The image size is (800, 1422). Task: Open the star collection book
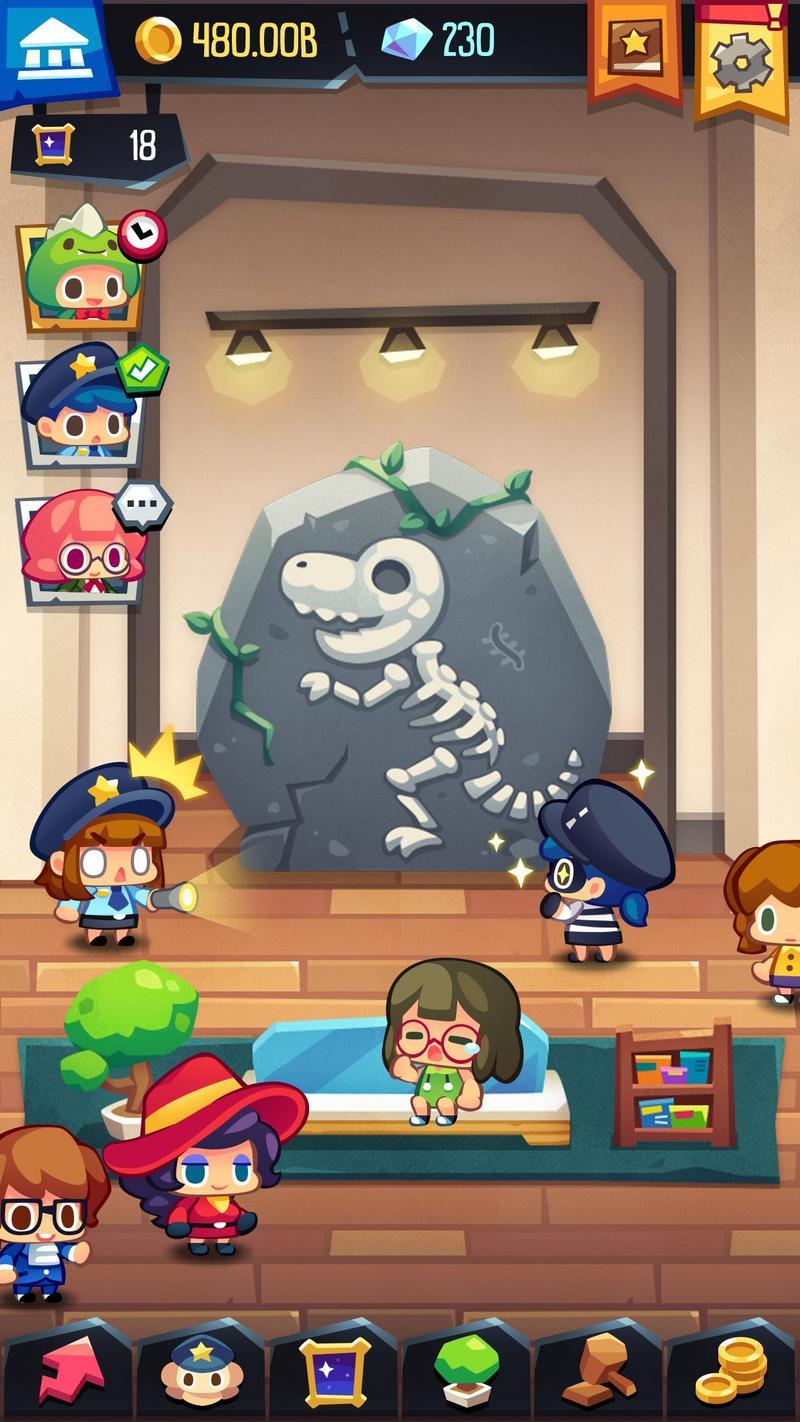[x=635, y=47]
